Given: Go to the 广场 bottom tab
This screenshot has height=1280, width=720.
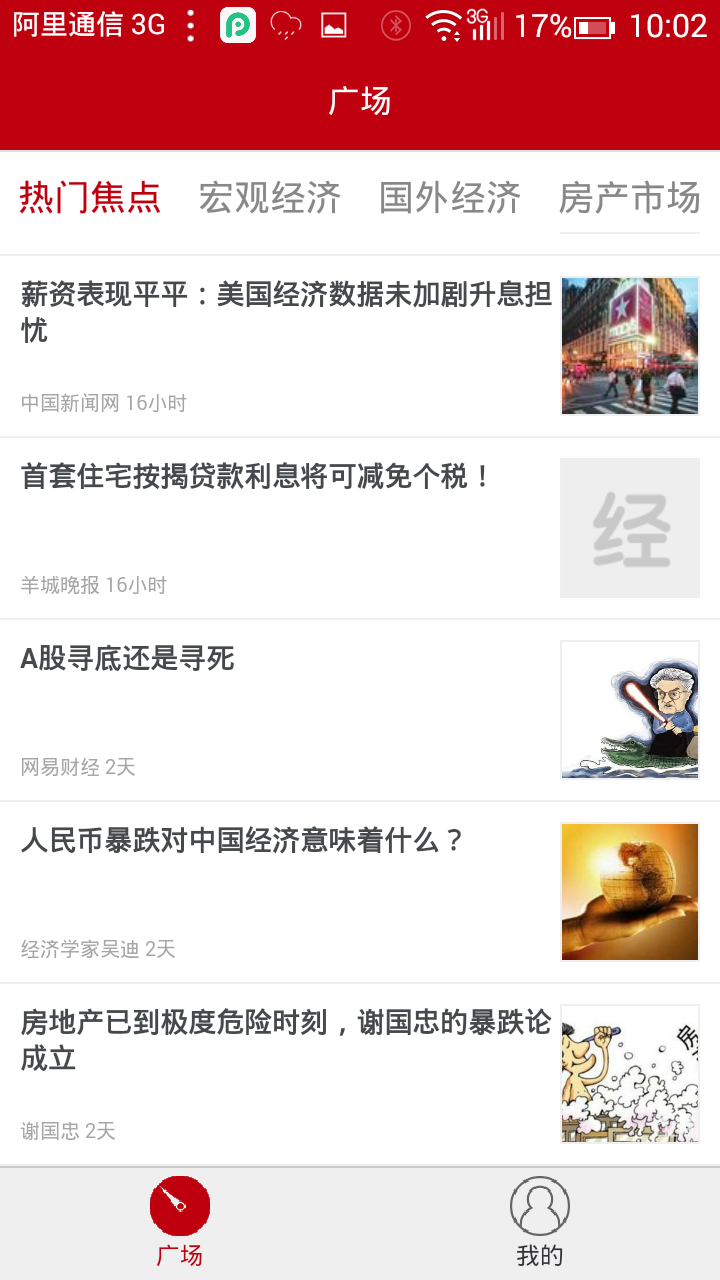Looking at the screenshot, I should 180,1222.
